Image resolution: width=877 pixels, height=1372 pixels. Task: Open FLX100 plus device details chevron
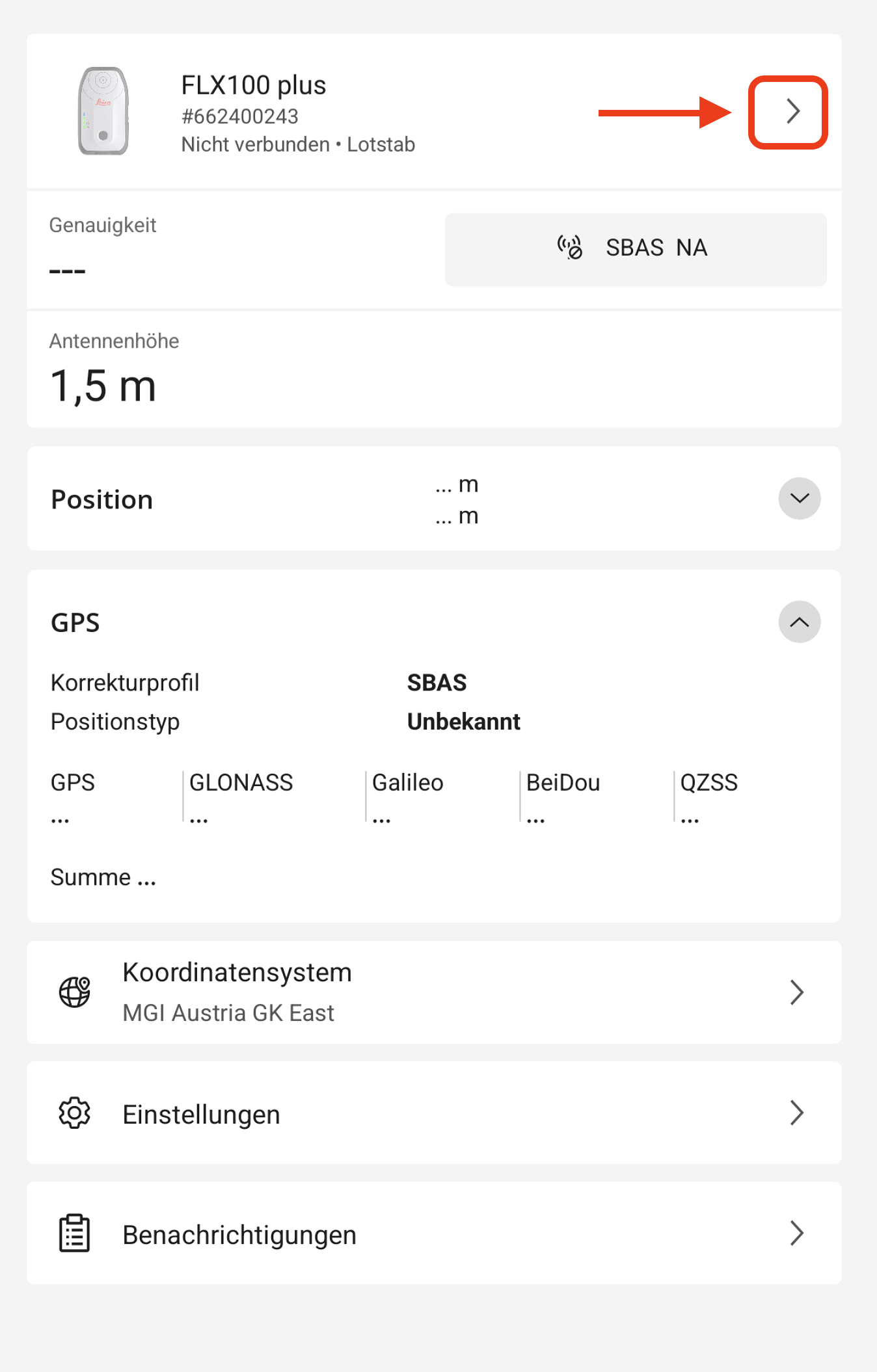pyautogui.click(x=791, y=112)
